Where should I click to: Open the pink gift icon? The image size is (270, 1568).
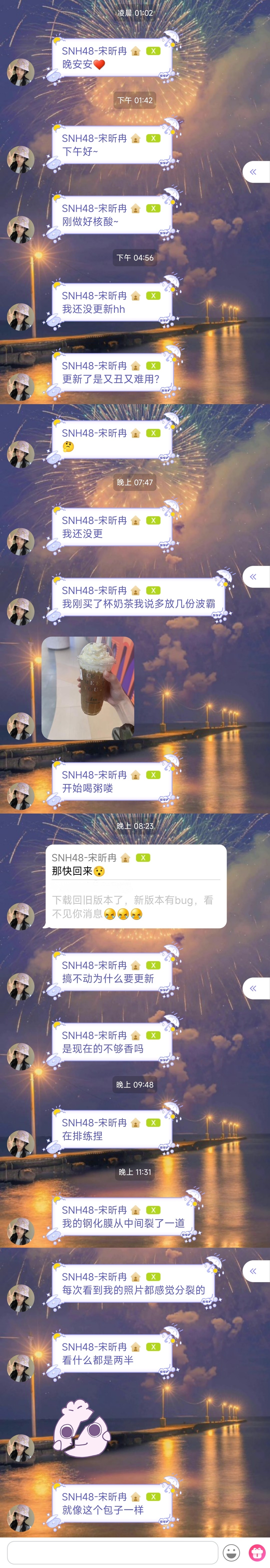click(x=257, y=1551)
